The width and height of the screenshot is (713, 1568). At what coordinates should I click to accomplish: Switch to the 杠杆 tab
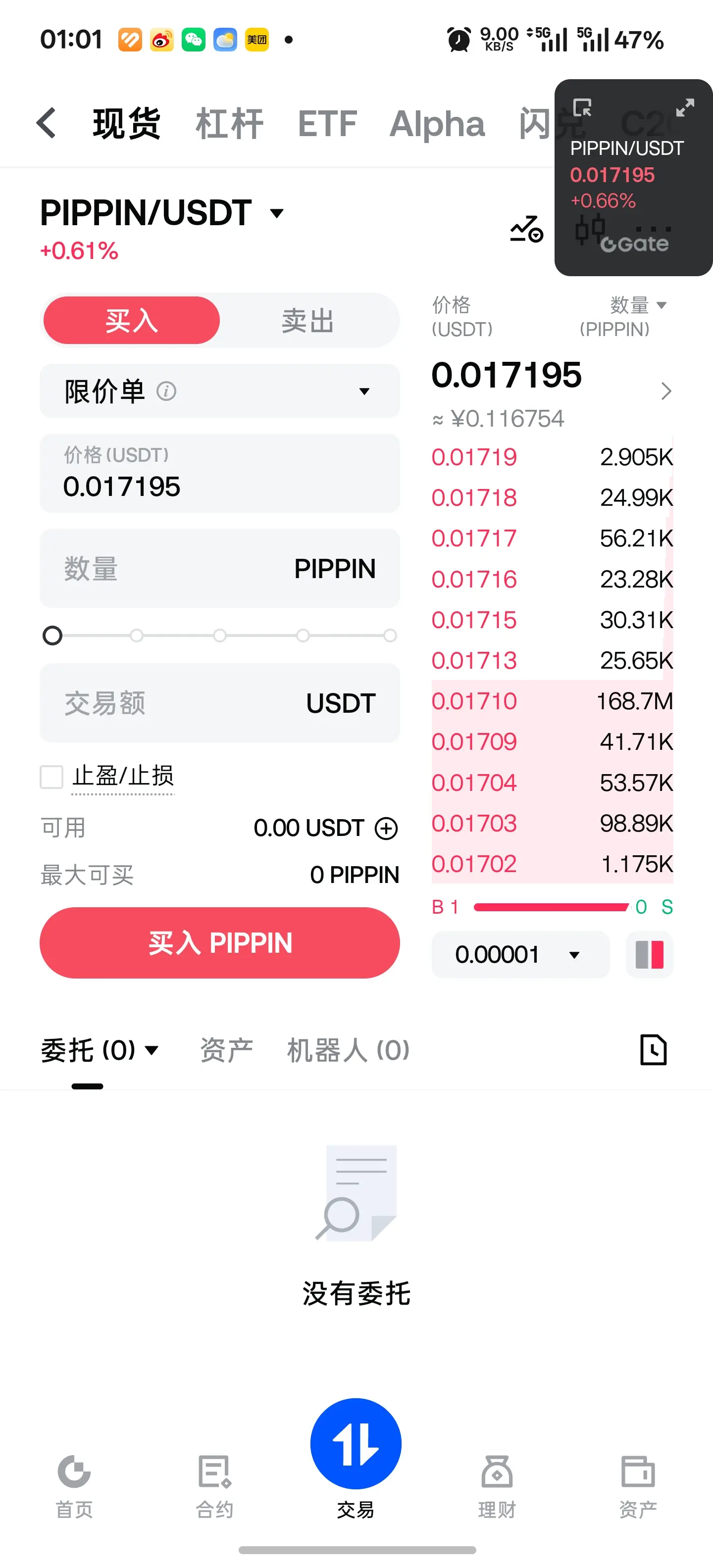point(230,124)
